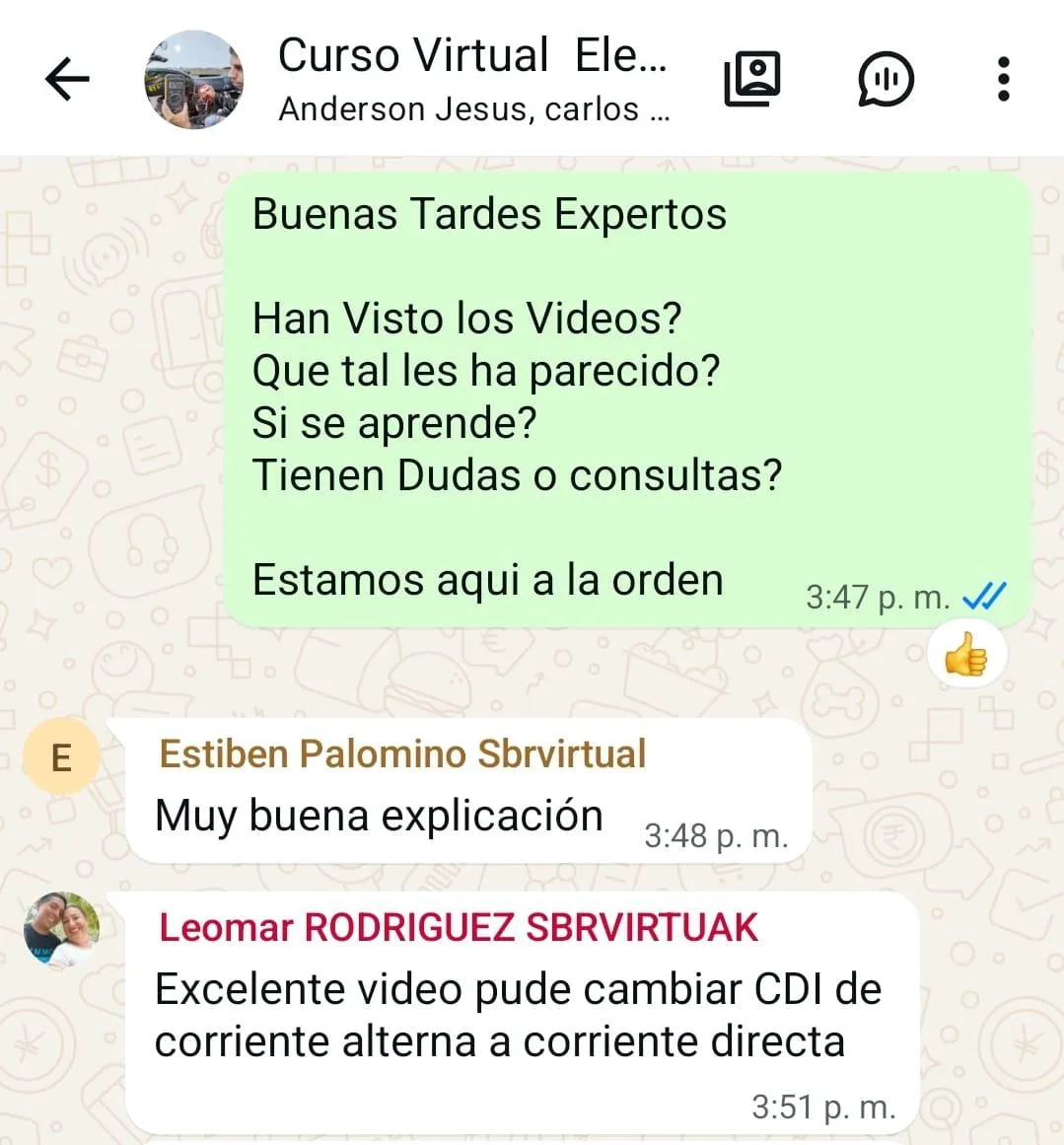View the thumbs-up reaction on the message
Screen dimensions: 1064x1145
click(x=965, y=655)
